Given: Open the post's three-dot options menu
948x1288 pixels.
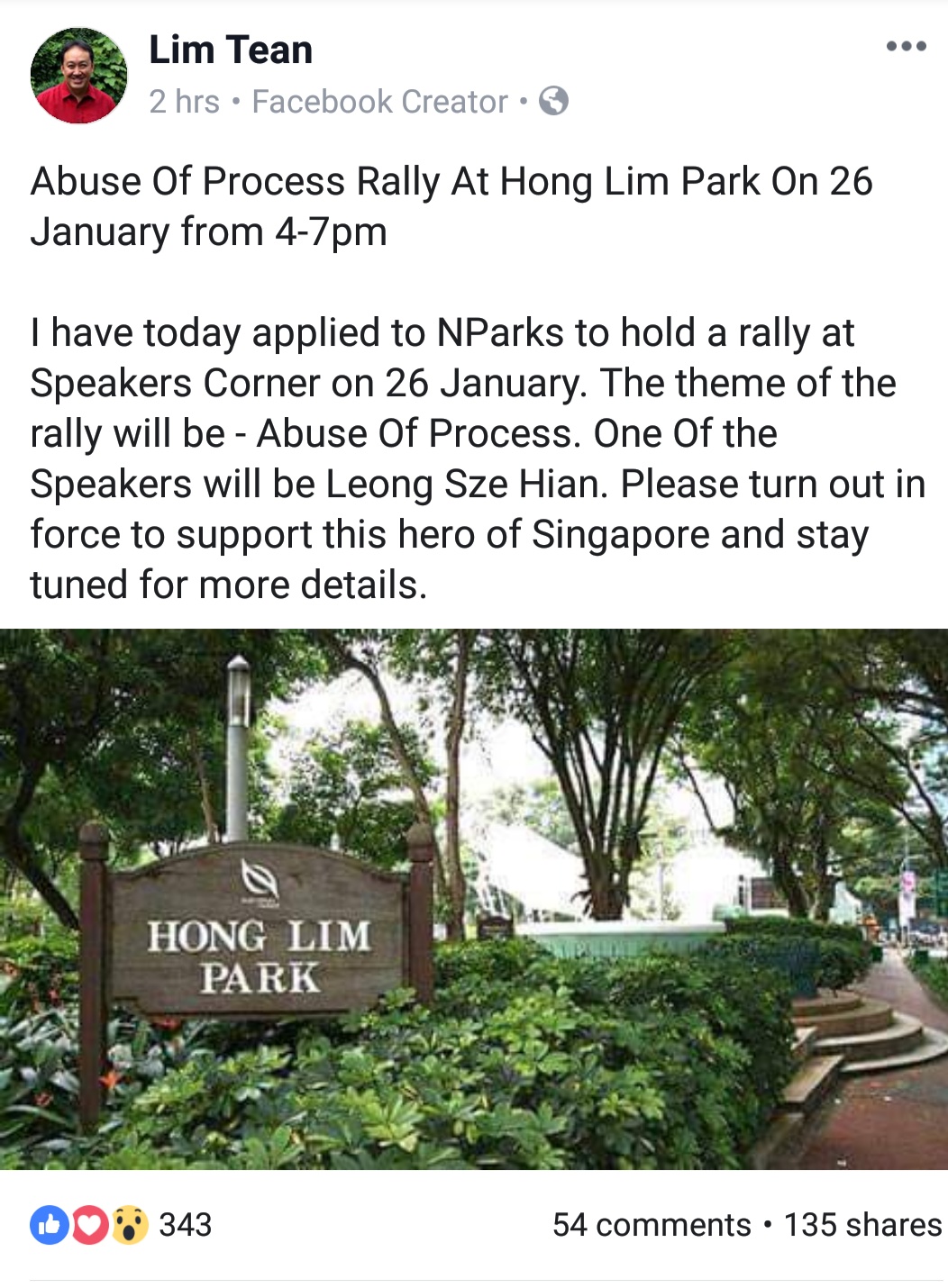Looking at the screenshot, I should pos(906,46).
